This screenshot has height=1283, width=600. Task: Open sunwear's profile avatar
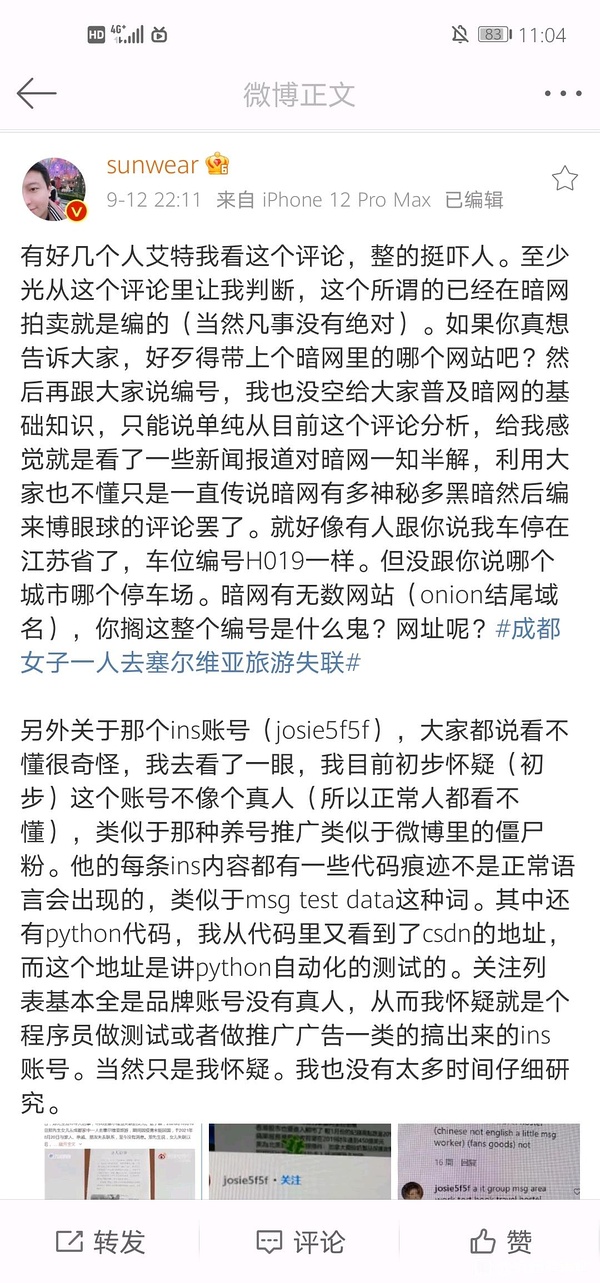54,189
